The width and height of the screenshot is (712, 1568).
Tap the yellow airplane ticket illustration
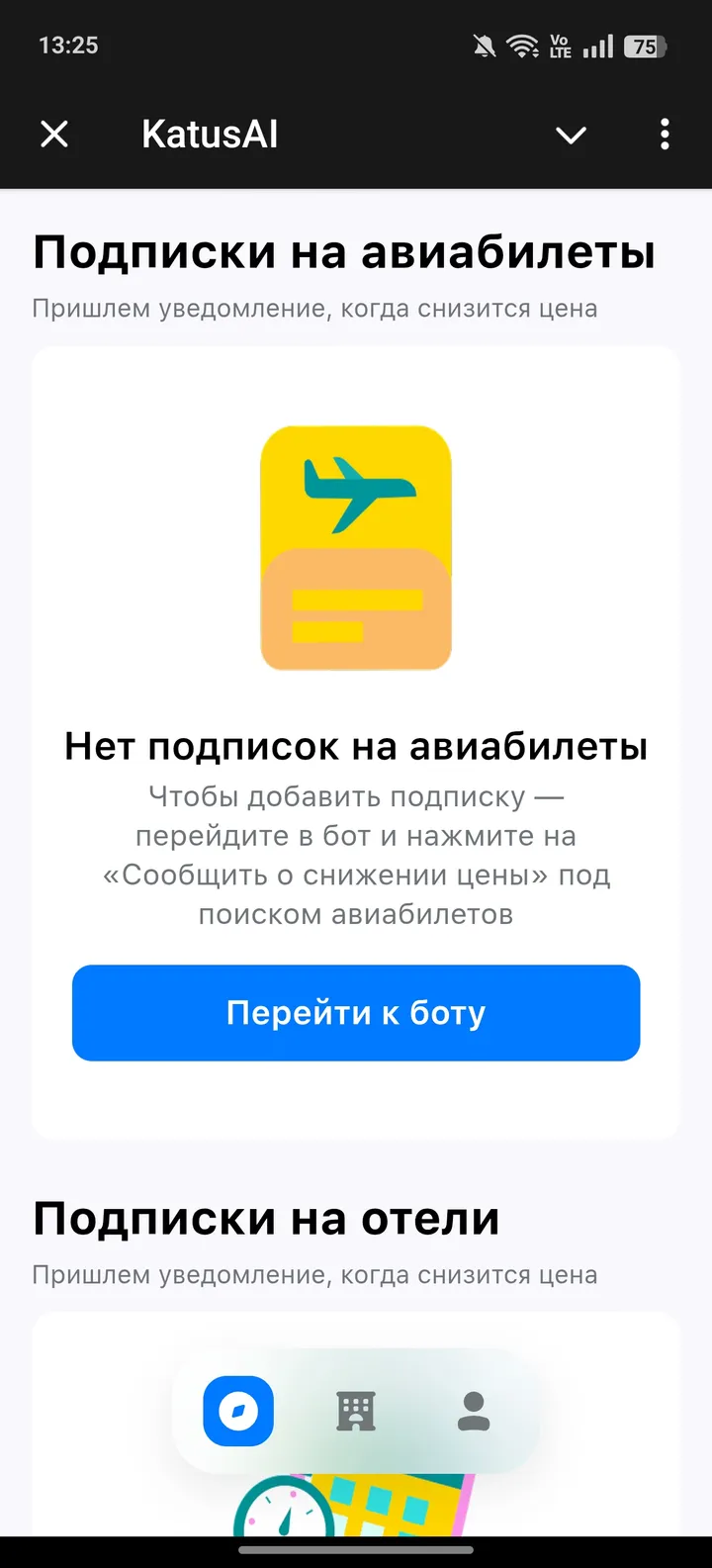(355, 549)
